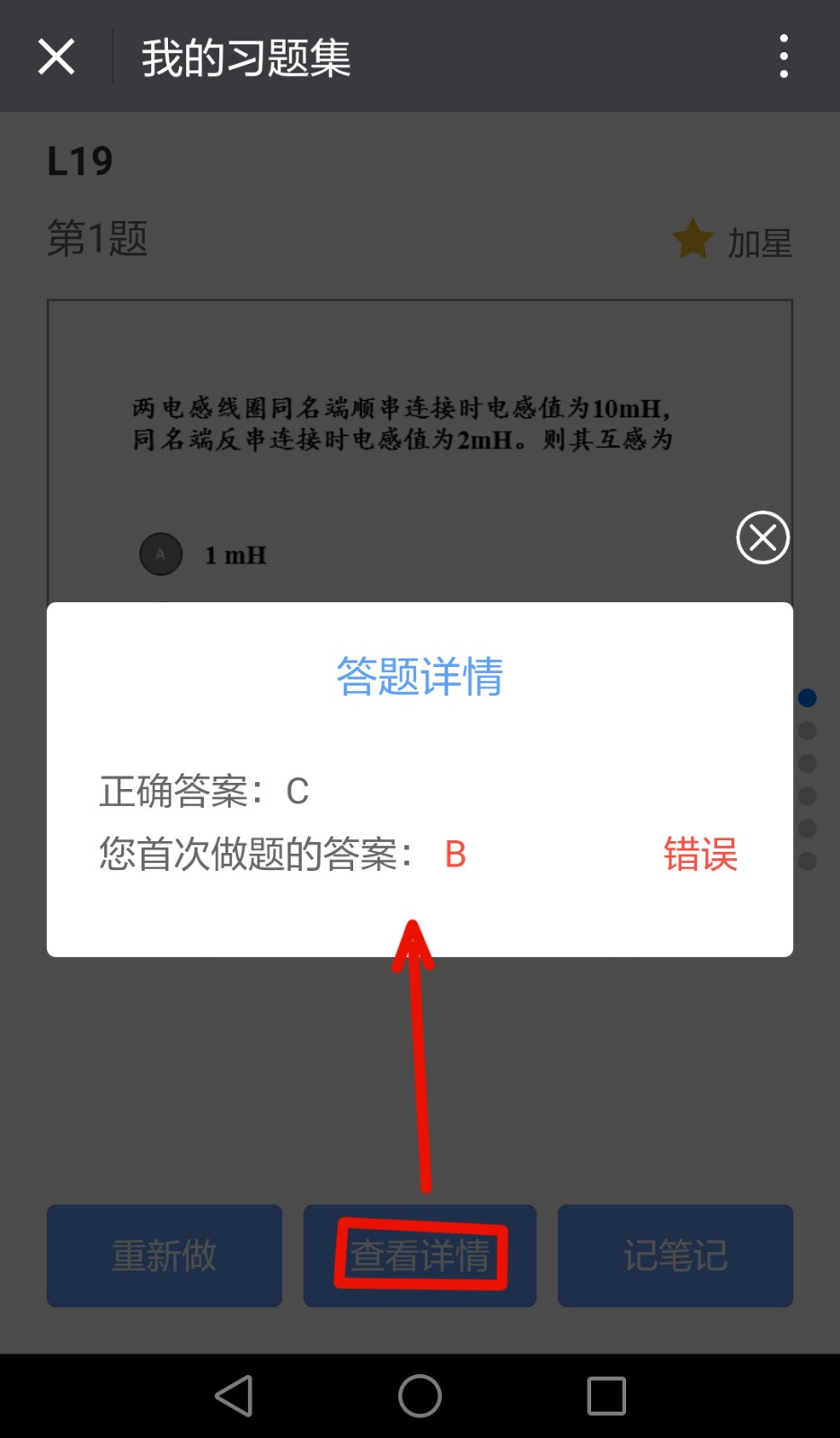The image size is (840, 1438).
Task: Star this question with 加星
Action: [732, 242]
